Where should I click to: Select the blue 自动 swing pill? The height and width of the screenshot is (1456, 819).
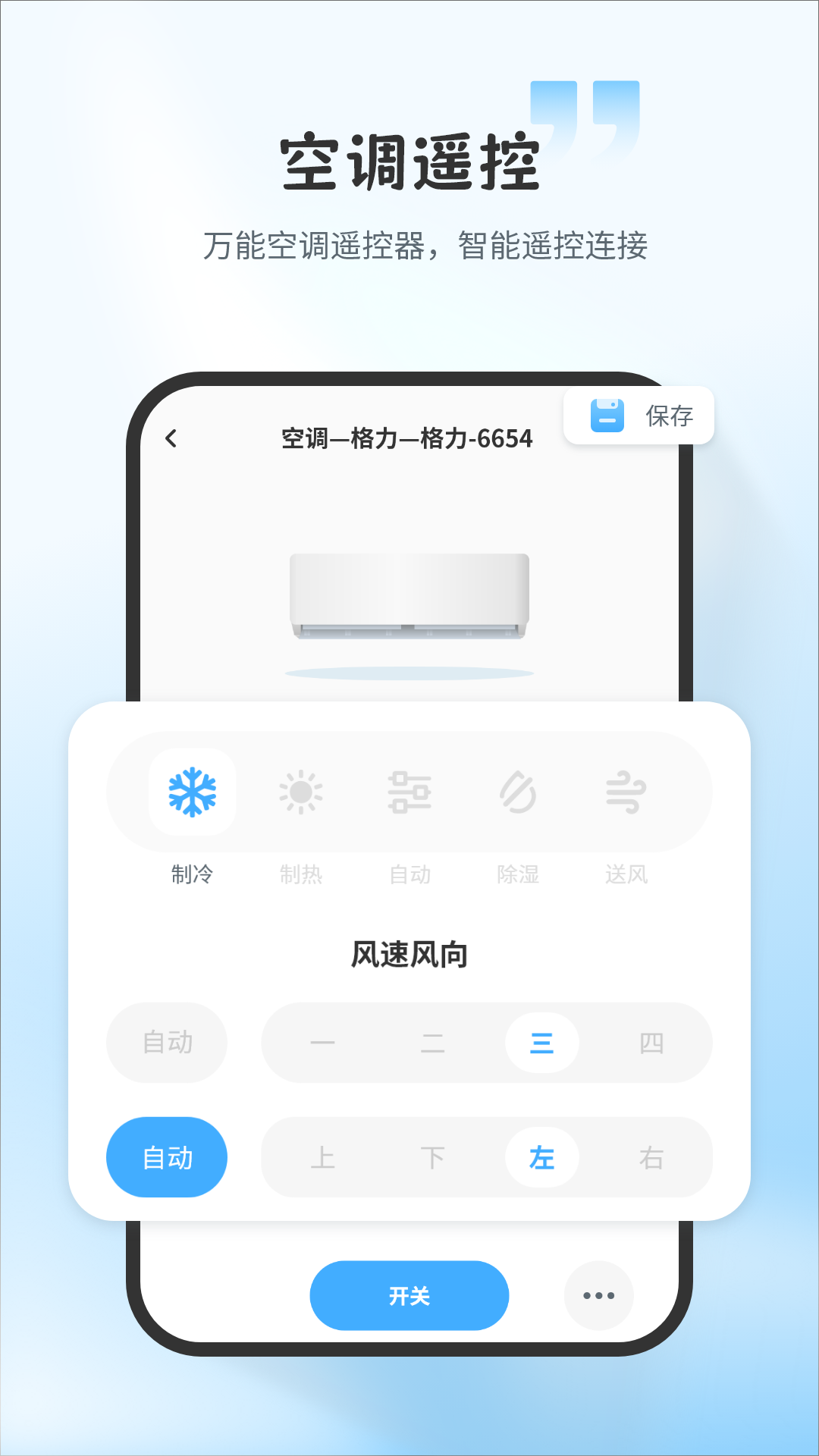(166, 1156)
